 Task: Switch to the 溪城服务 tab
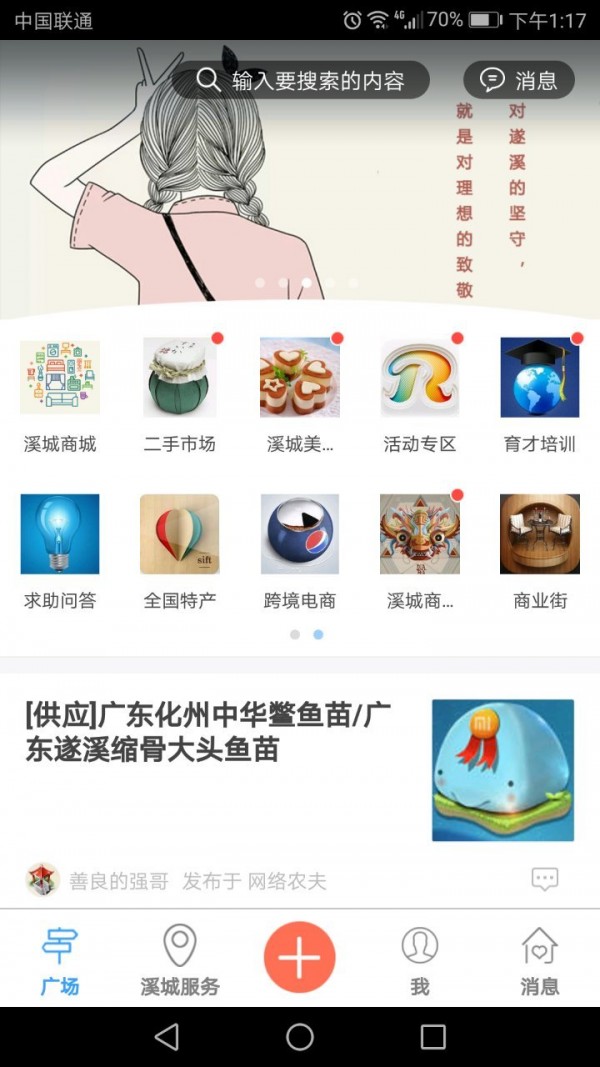point(180,959)
